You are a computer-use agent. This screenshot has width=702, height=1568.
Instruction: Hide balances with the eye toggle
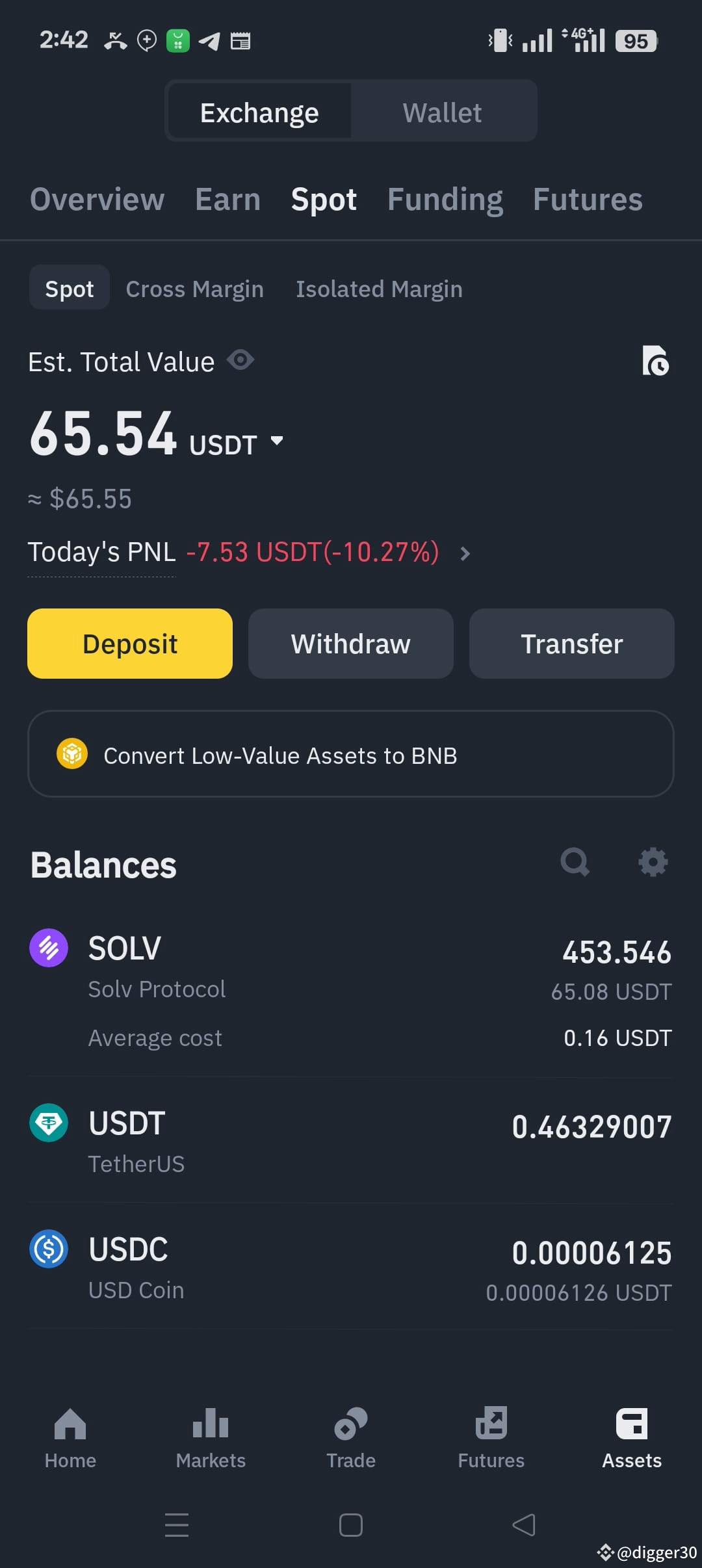239,360
